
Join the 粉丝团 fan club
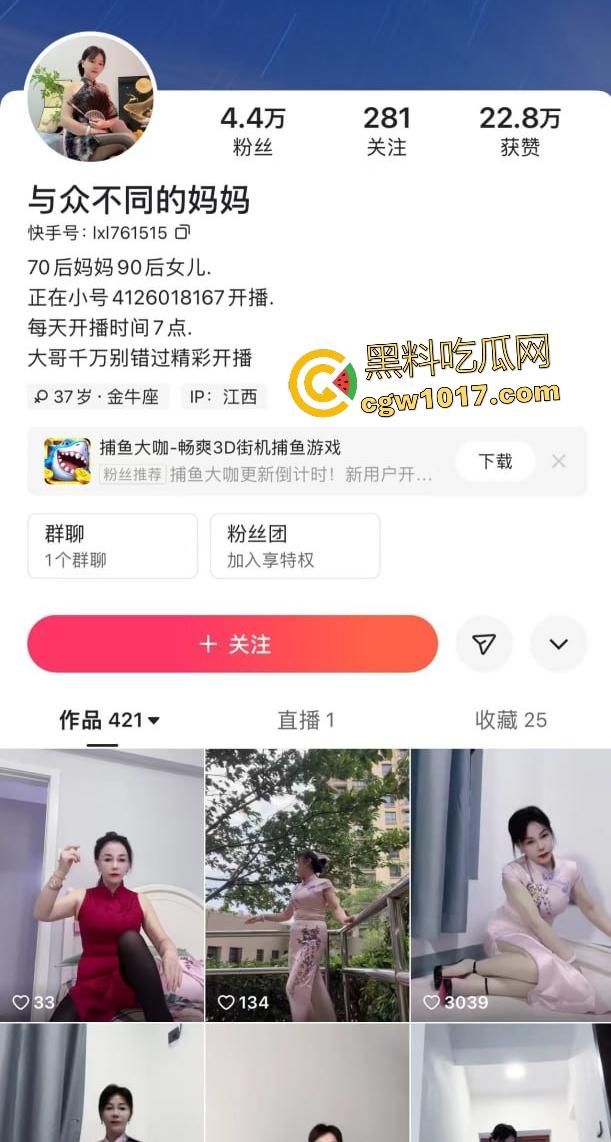click(x=294, y=546)
